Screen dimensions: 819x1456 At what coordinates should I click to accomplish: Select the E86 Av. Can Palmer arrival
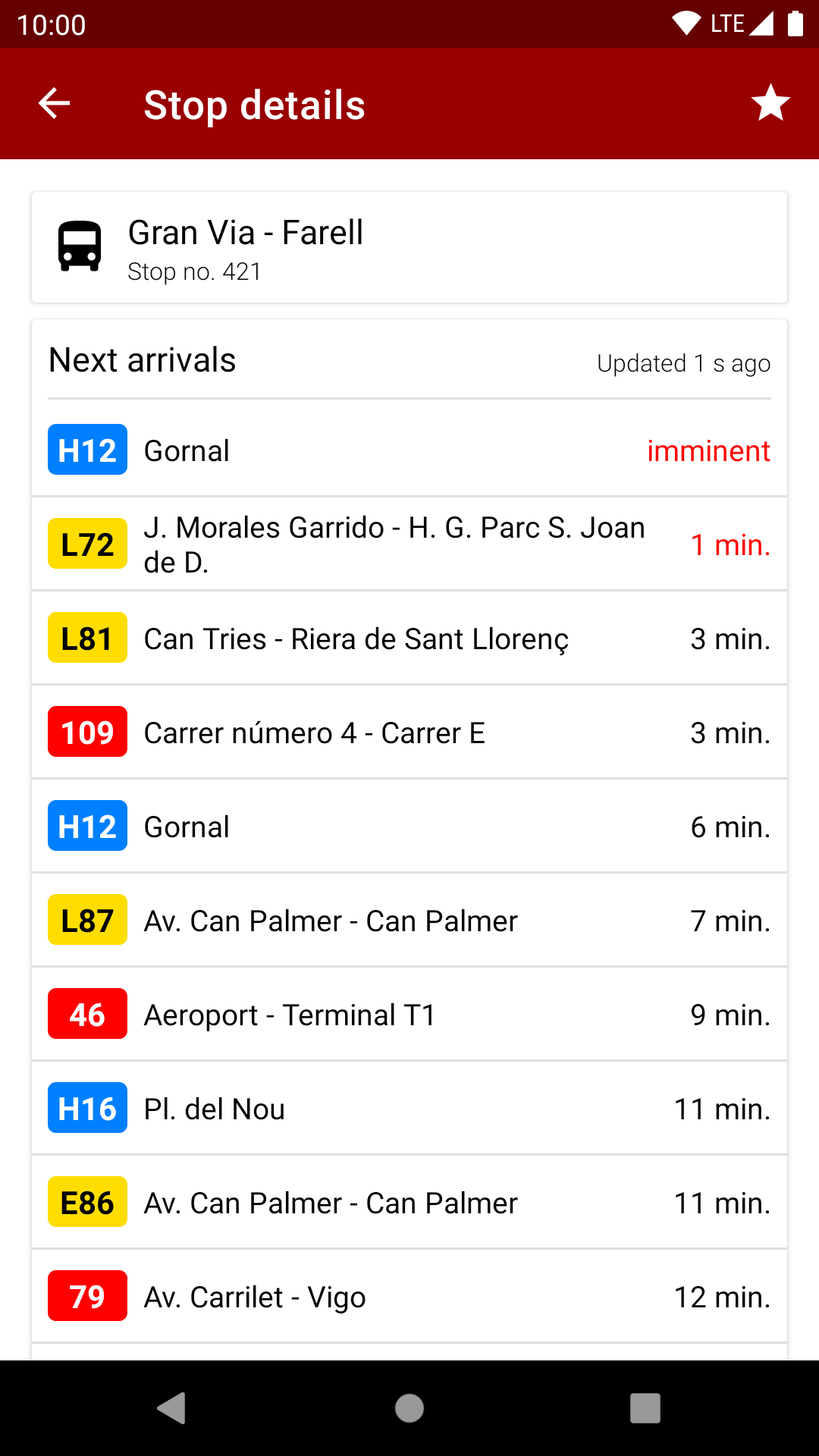[409, 1203]
